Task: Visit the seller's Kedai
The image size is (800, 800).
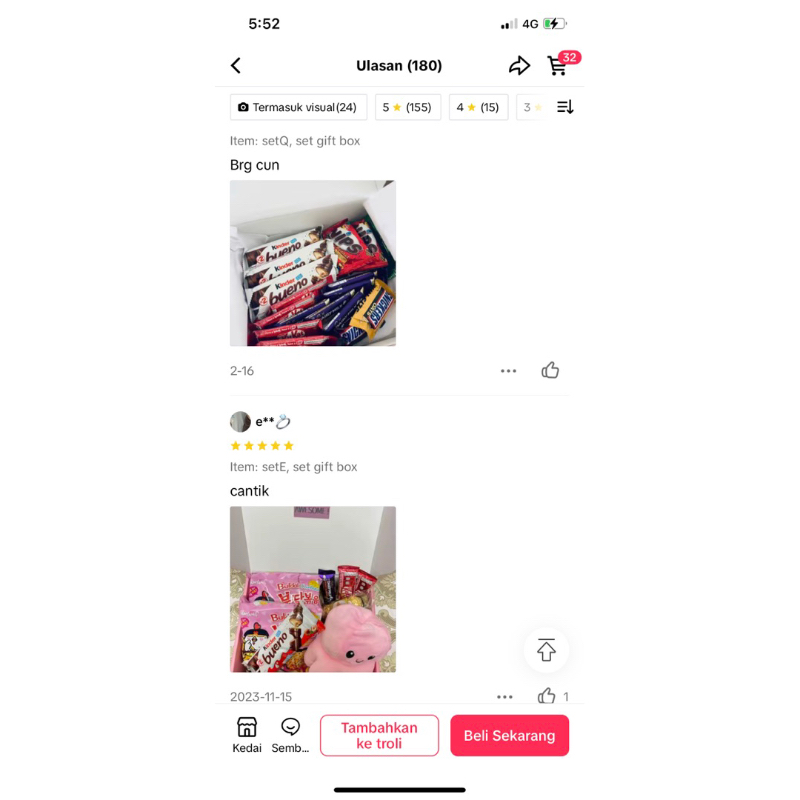Action: tap(247, 735)
